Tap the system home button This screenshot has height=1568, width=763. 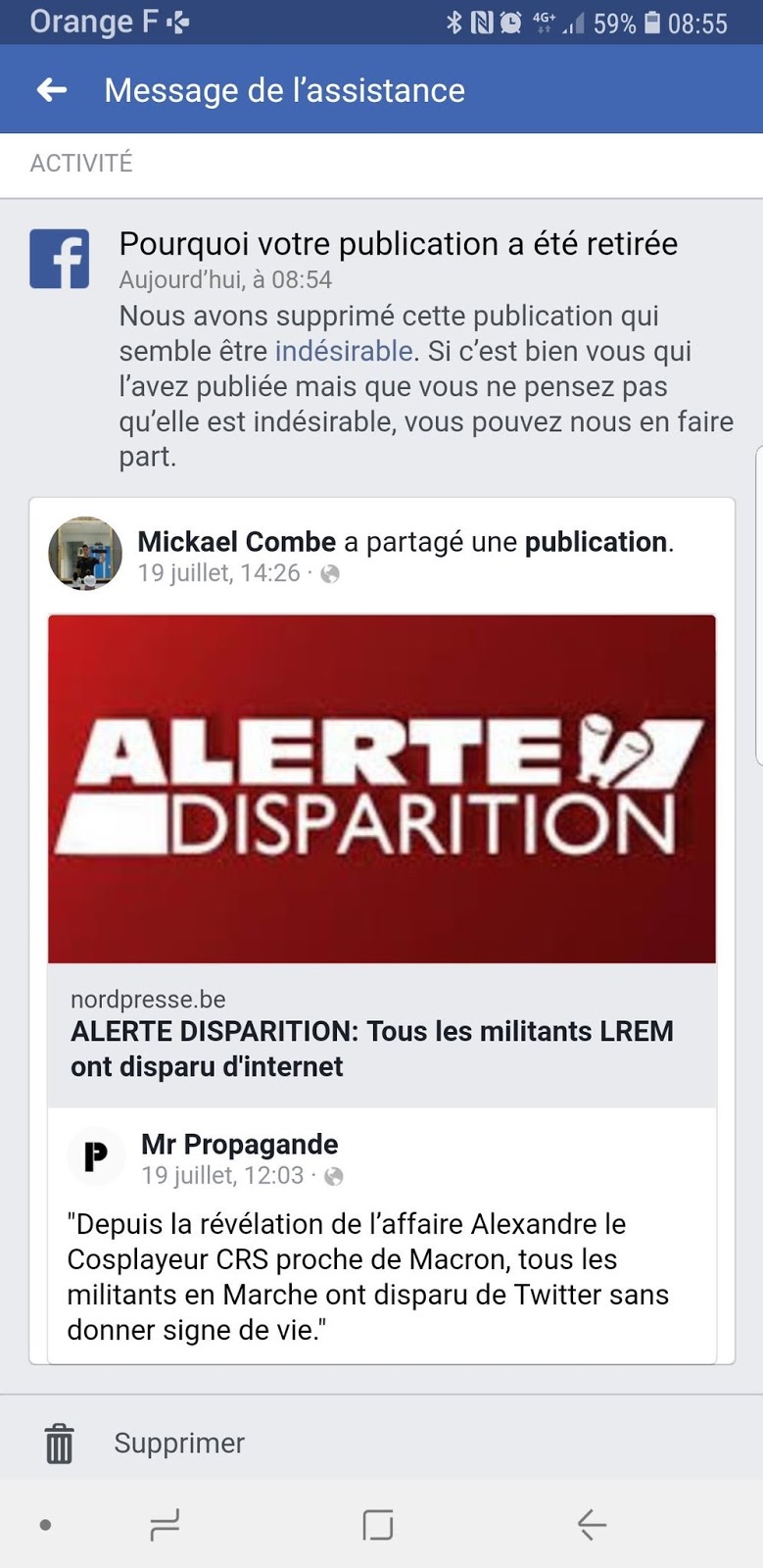tap(378, 1525)
